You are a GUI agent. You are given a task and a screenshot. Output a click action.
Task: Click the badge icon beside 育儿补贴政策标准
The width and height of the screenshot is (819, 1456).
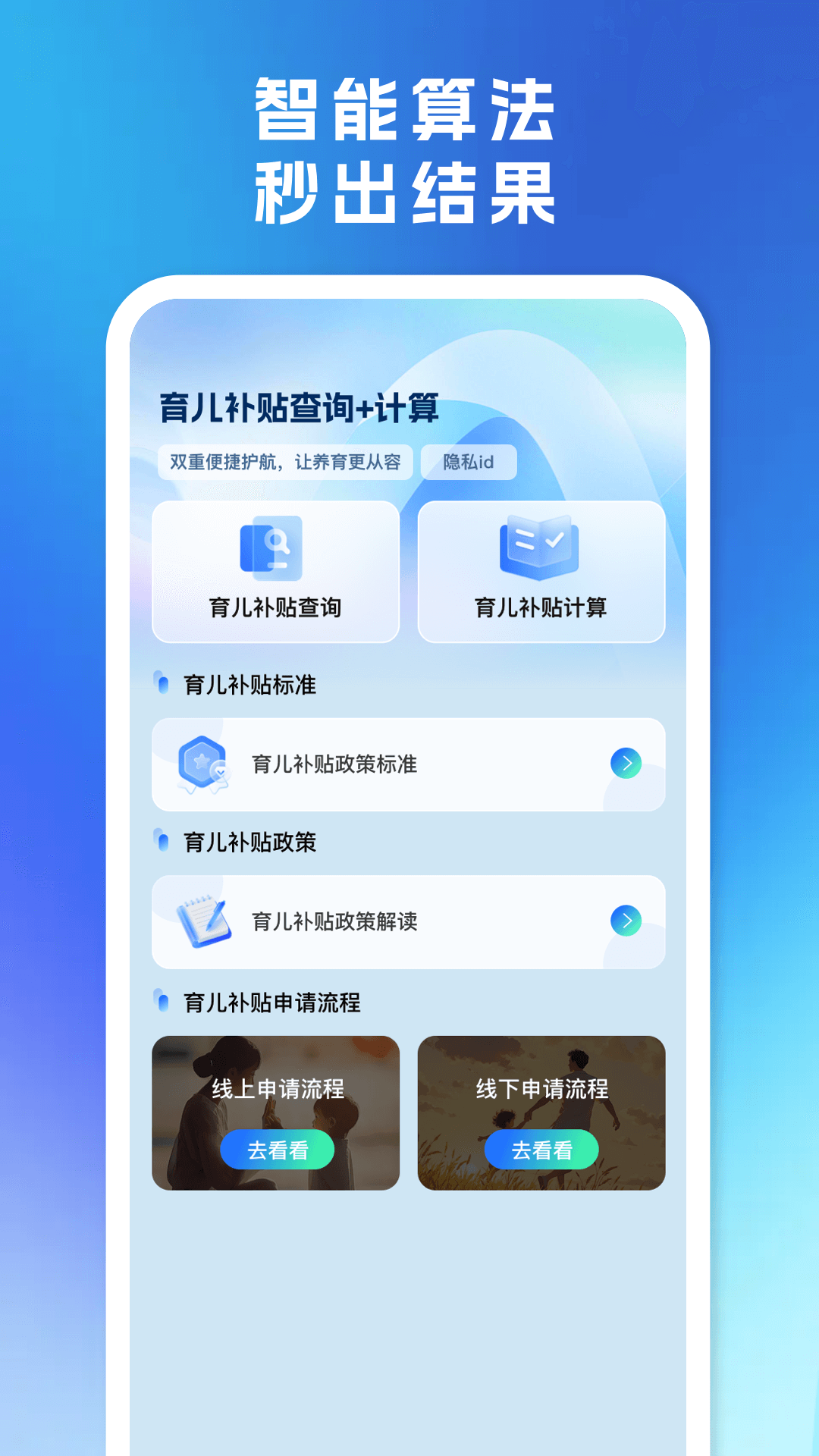202,764
